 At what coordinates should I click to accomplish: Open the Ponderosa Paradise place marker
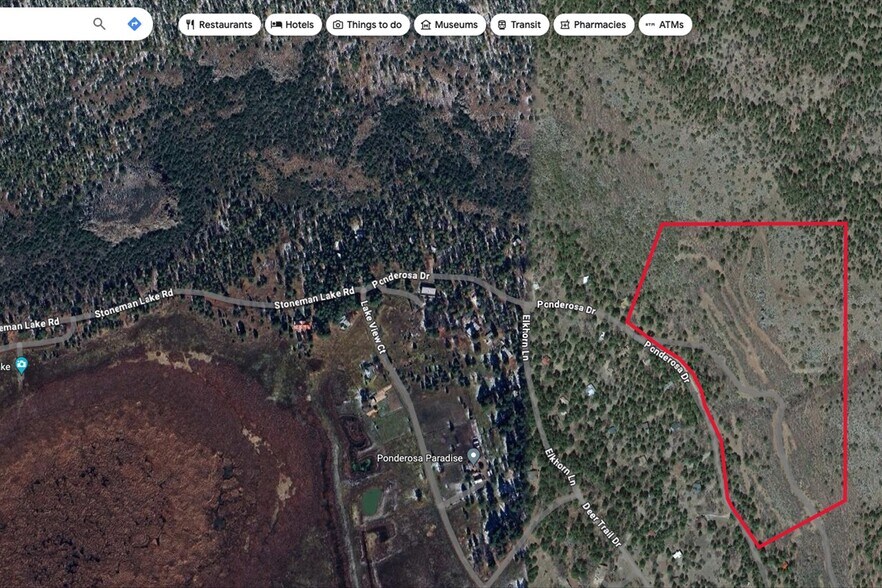click(473, 456)
